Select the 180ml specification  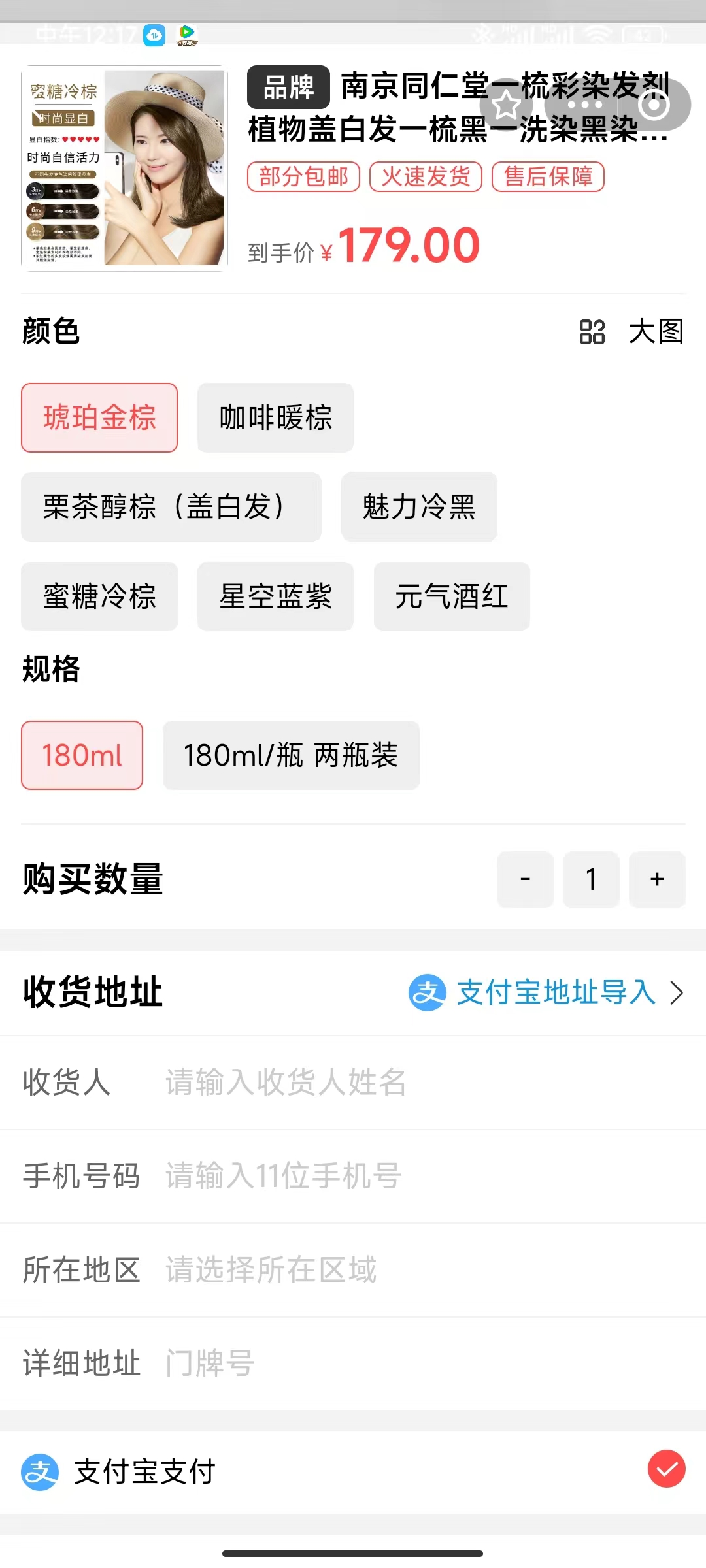click(82, 755)
